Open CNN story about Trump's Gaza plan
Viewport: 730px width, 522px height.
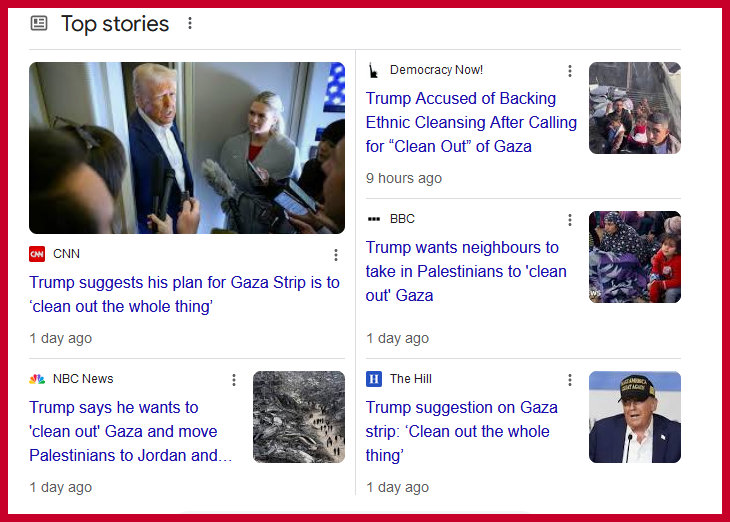click(184, 294)
